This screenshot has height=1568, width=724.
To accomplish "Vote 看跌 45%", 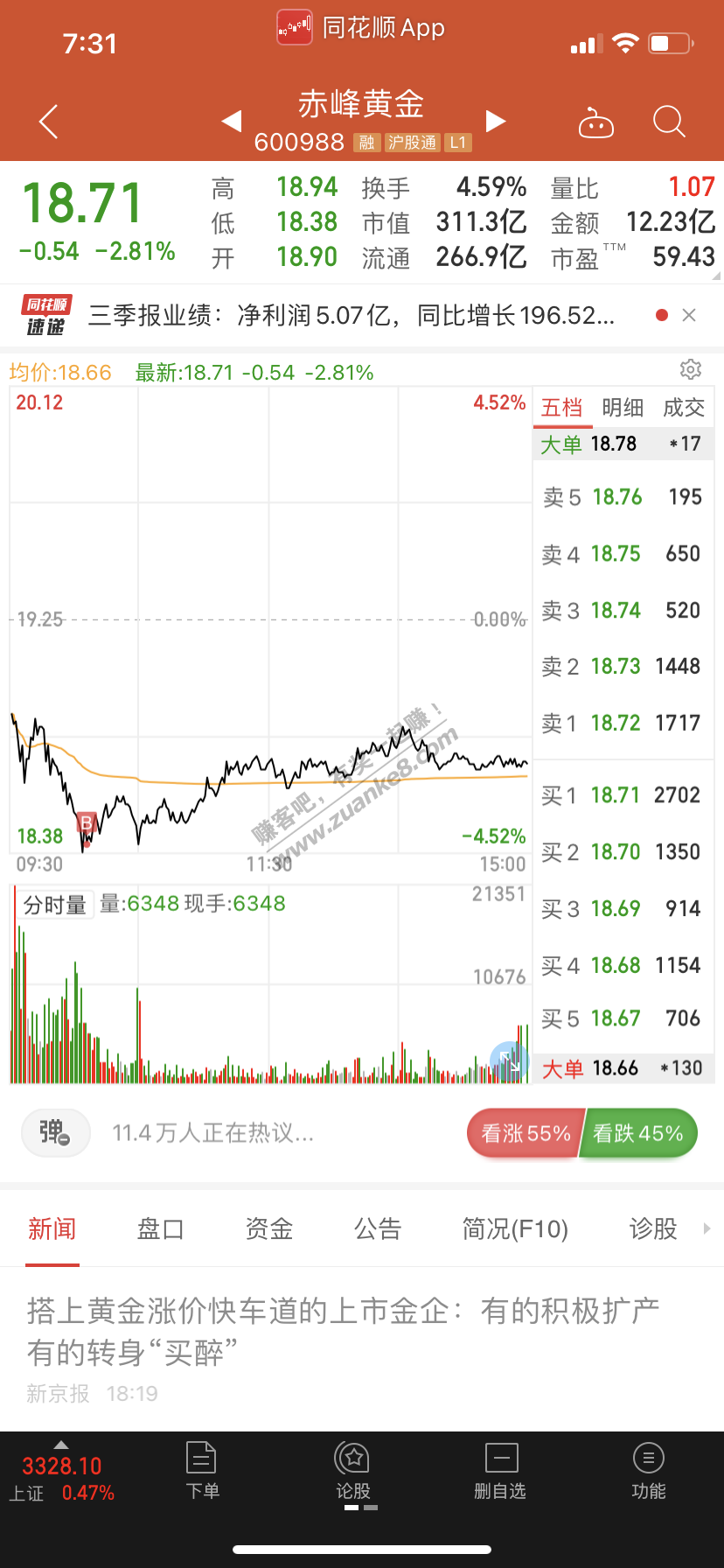I will 638,1133.
